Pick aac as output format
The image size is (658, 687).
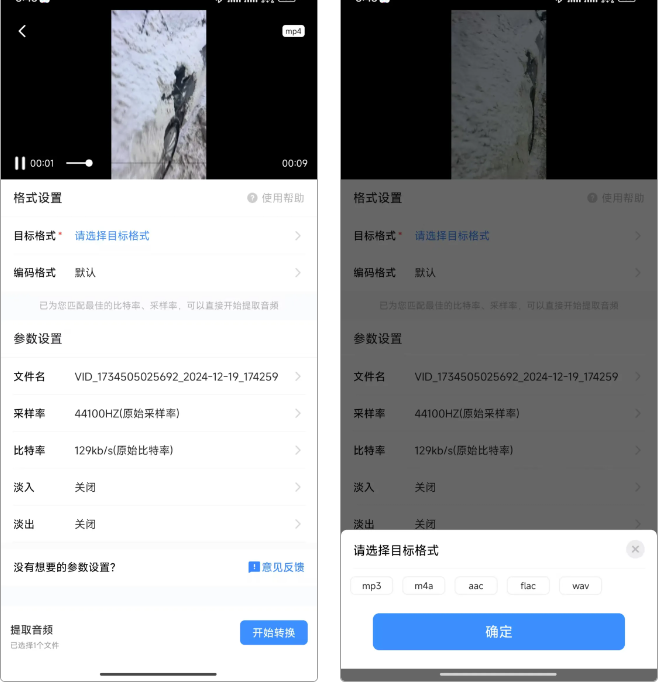[475, 586]
